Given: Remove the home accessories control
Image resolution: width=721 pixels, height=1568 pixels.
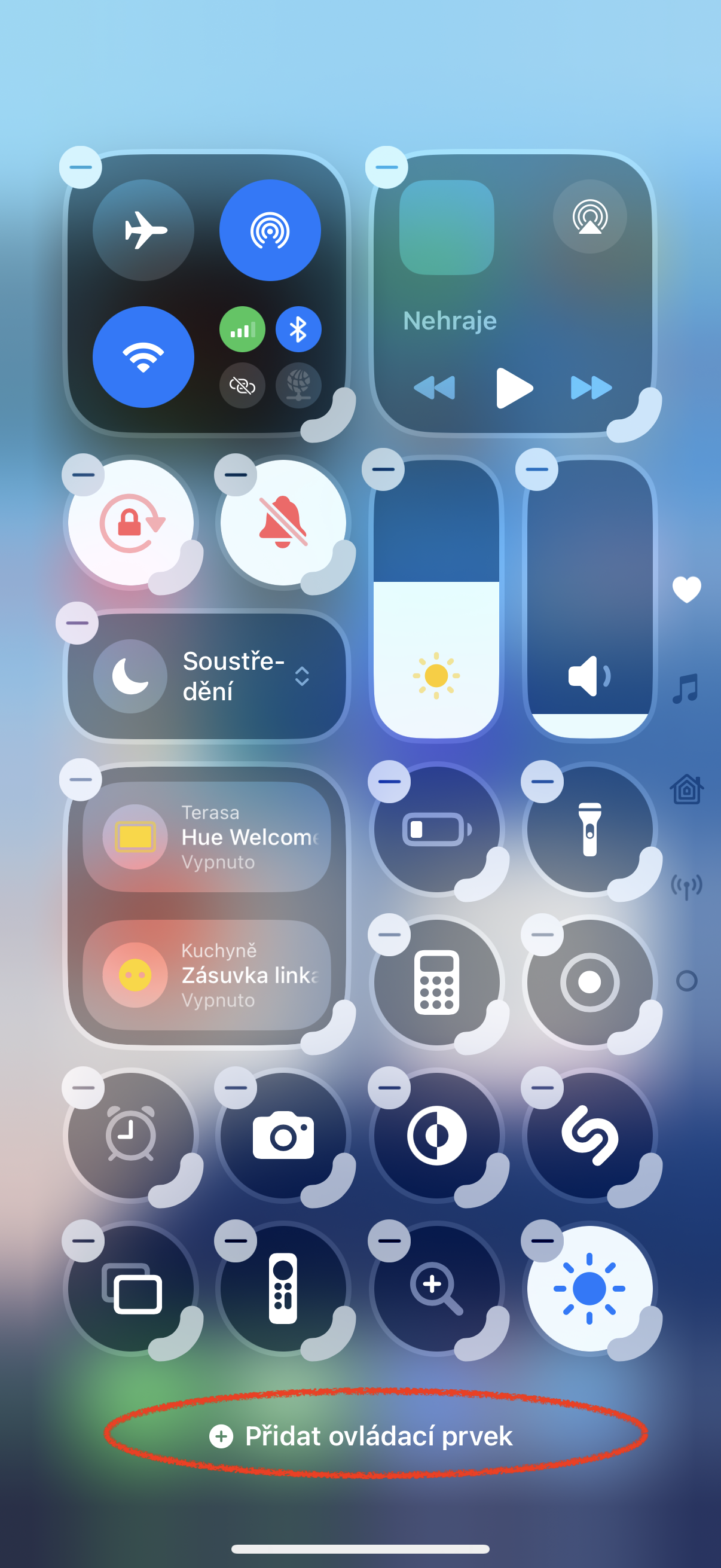Looking at the screenshot, I should (80, 780).
